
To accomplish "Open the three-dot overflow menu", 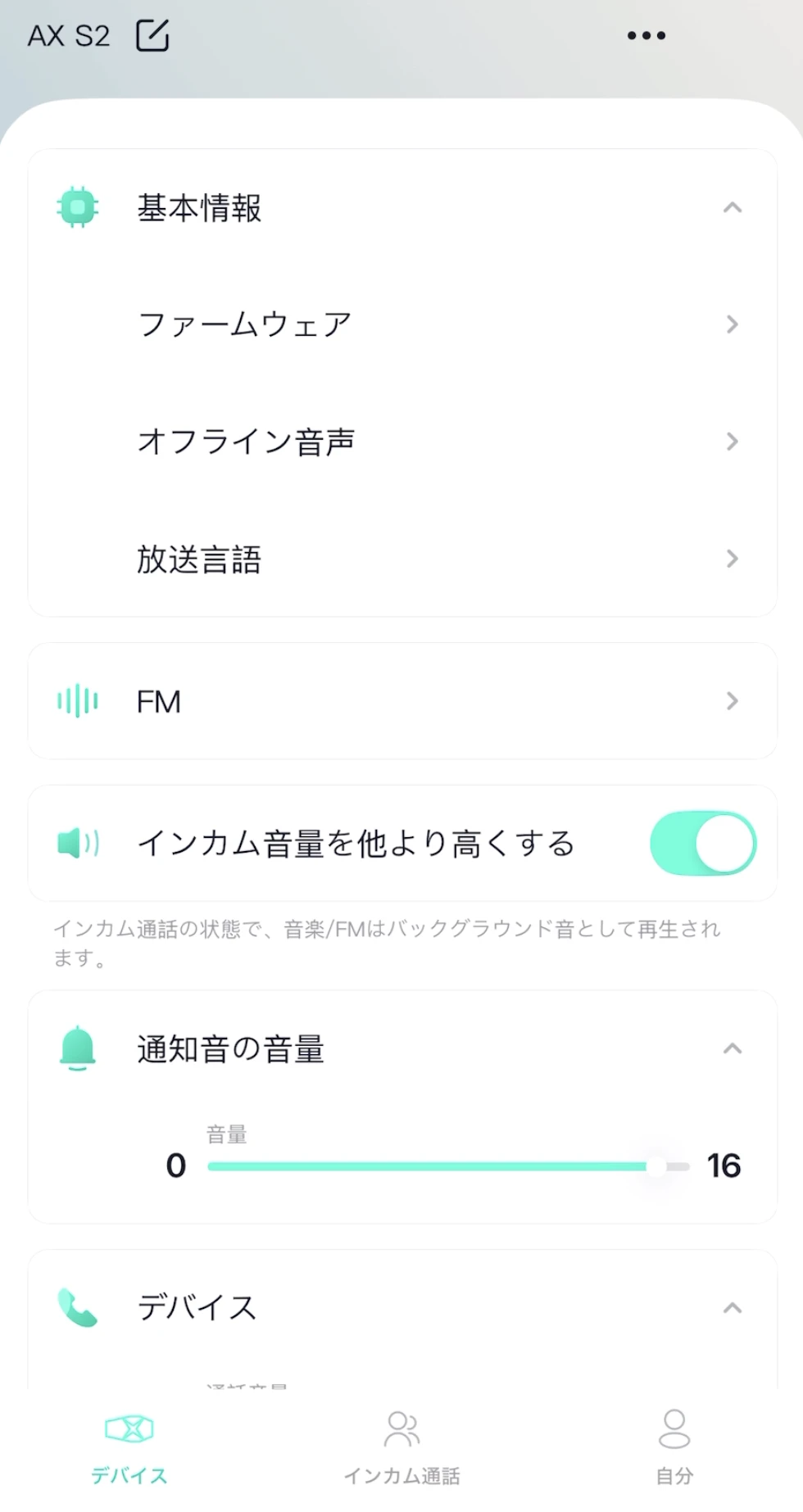I will [646, 36].
